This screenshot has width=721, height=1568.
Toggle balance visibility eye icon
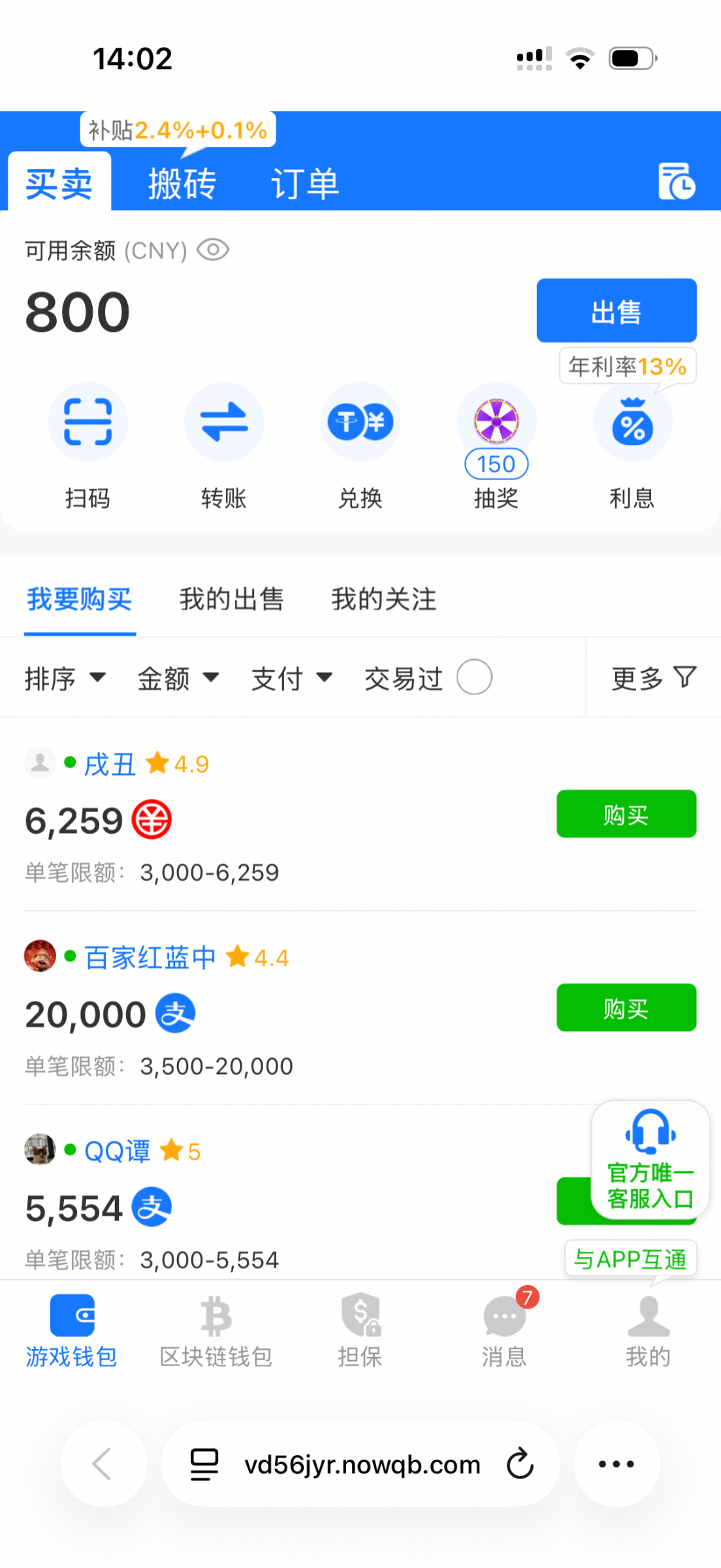213,250
